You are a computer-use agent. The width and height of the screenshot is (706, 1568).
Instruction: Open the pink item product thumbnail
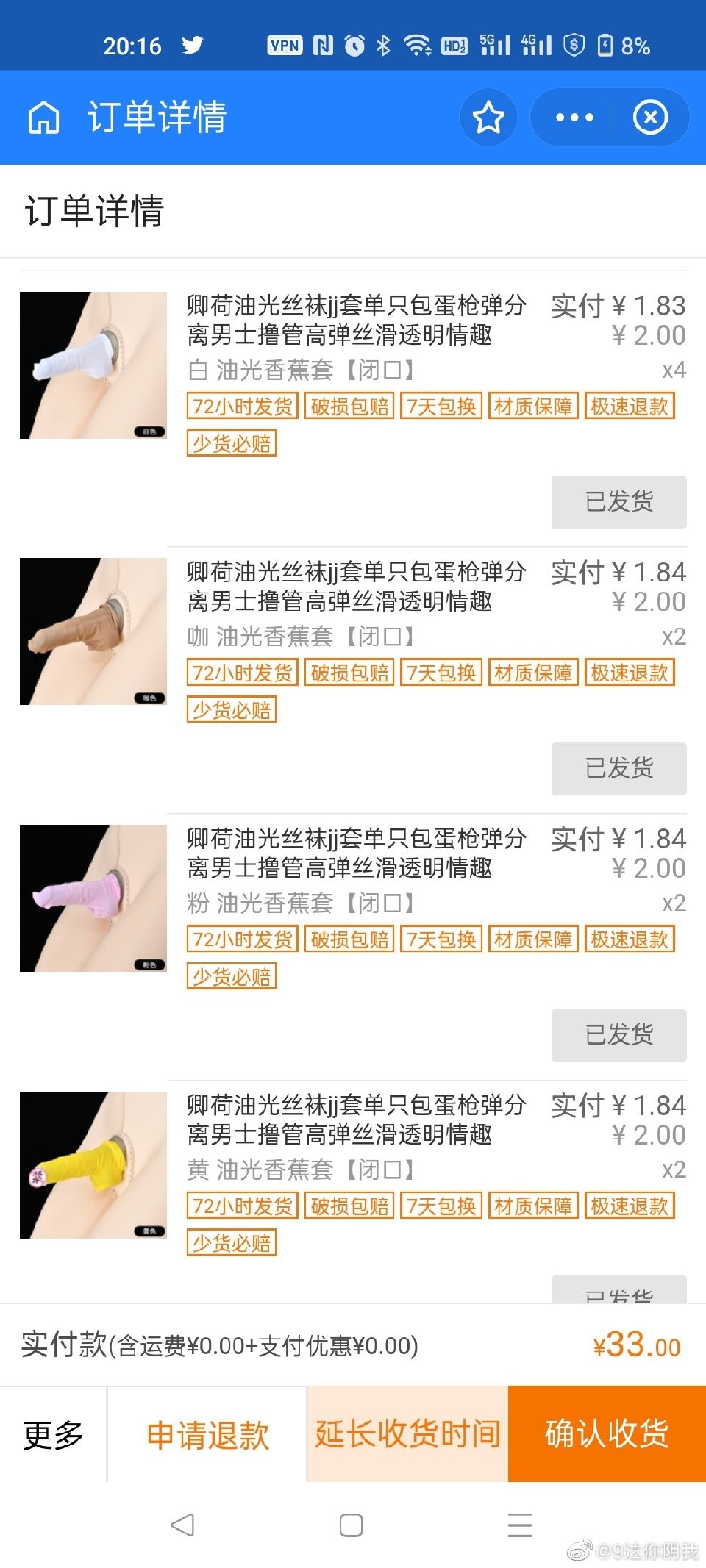tap(93, 898)
